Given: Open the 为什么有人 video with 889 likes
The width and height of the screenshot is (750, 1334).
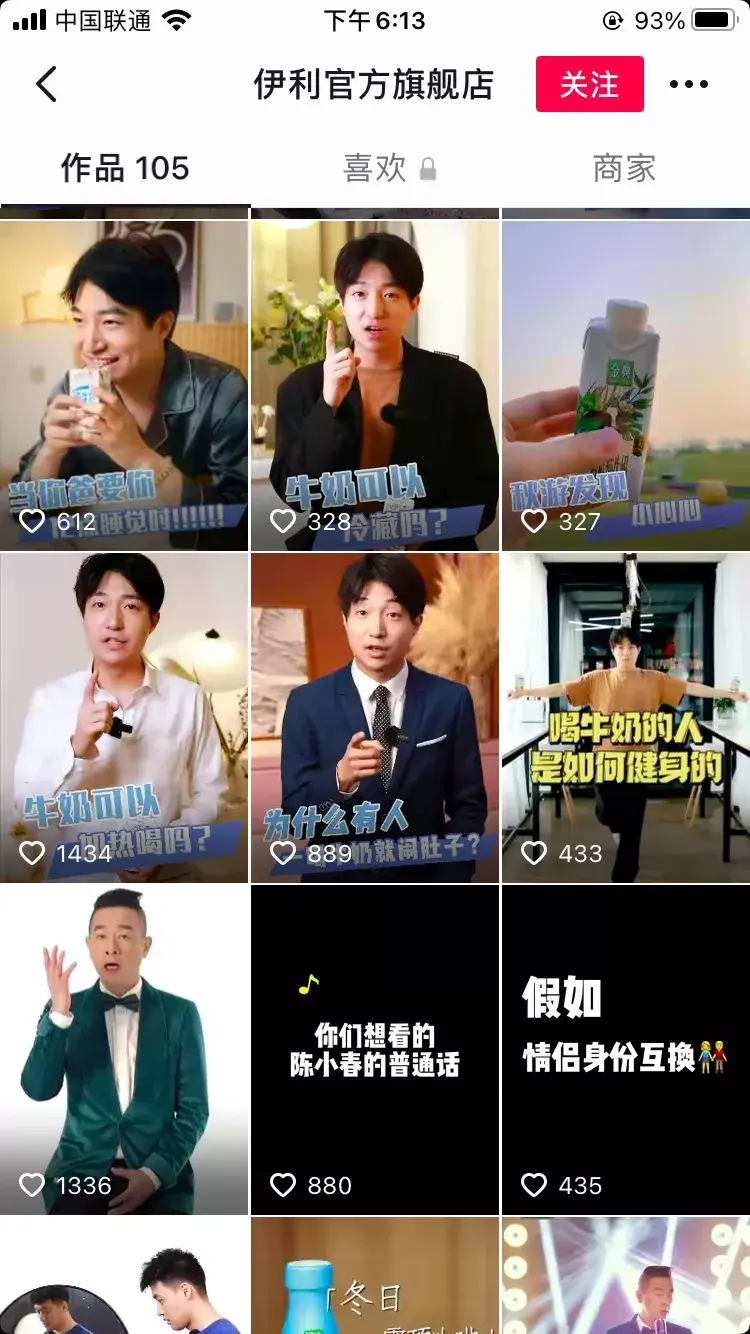Looking at the screenshot, I should (x=375, y=717).
